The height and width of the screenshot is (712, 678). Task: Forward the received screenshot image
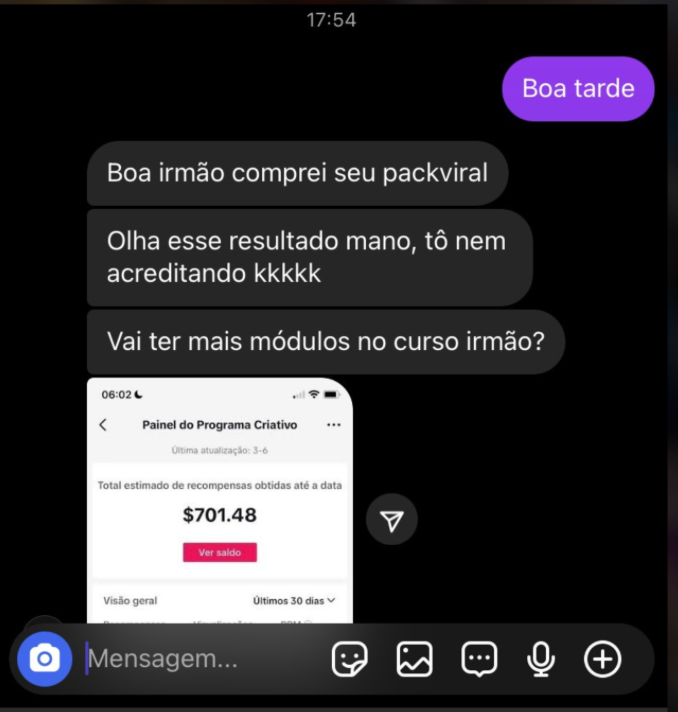392,519
